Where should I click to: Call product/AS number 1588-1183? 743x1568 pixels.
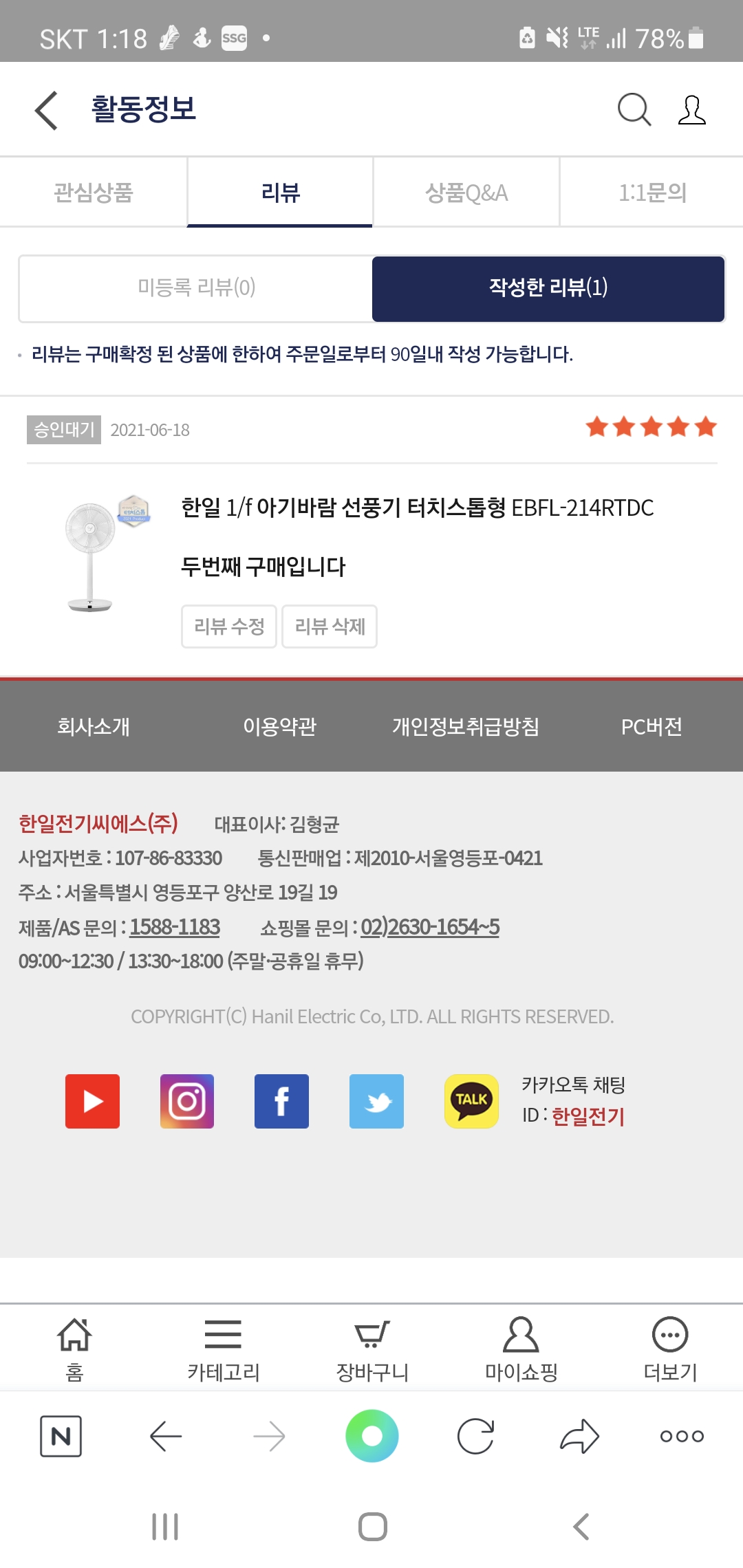175,927
